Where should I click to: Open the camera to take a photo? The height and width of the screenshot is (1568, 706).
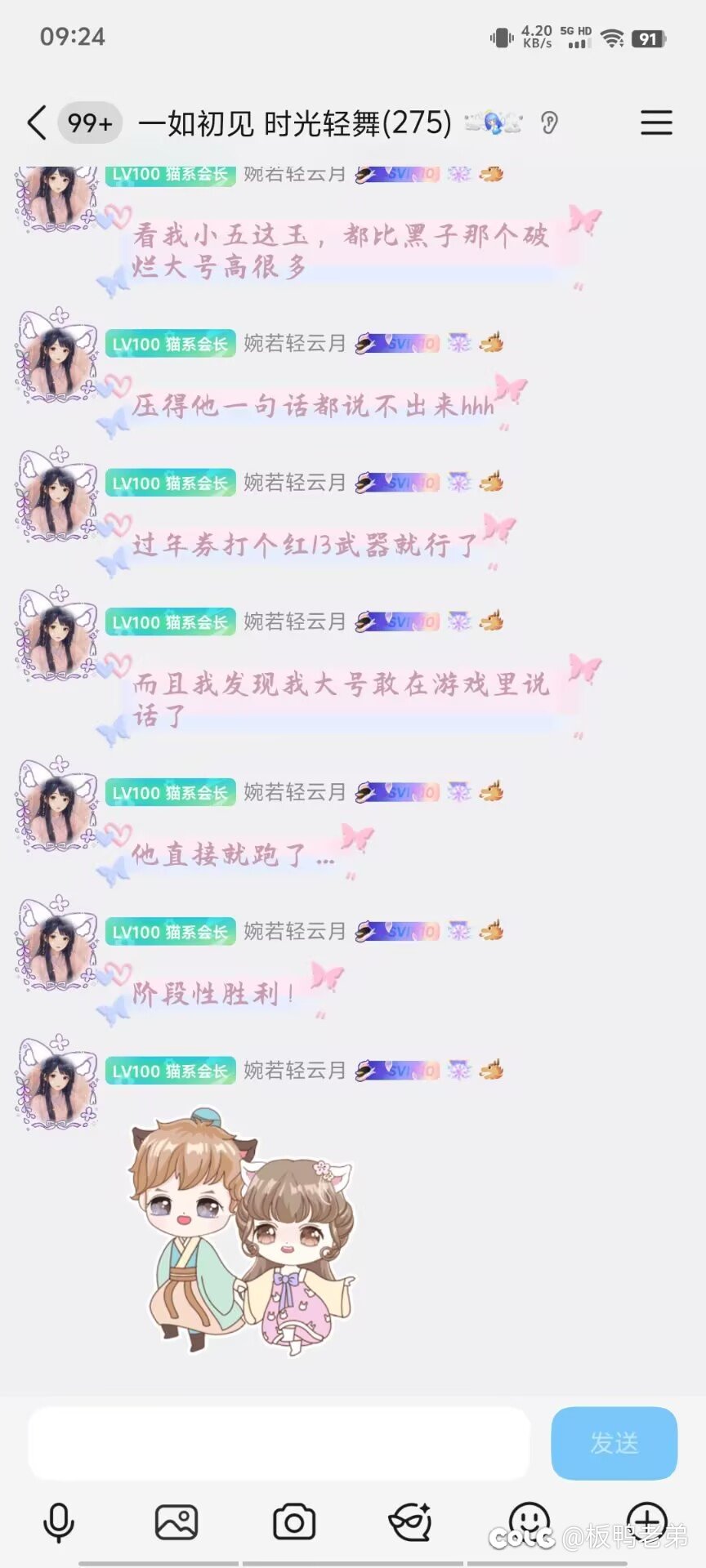pyautogui.click(x=294, y=1522)
